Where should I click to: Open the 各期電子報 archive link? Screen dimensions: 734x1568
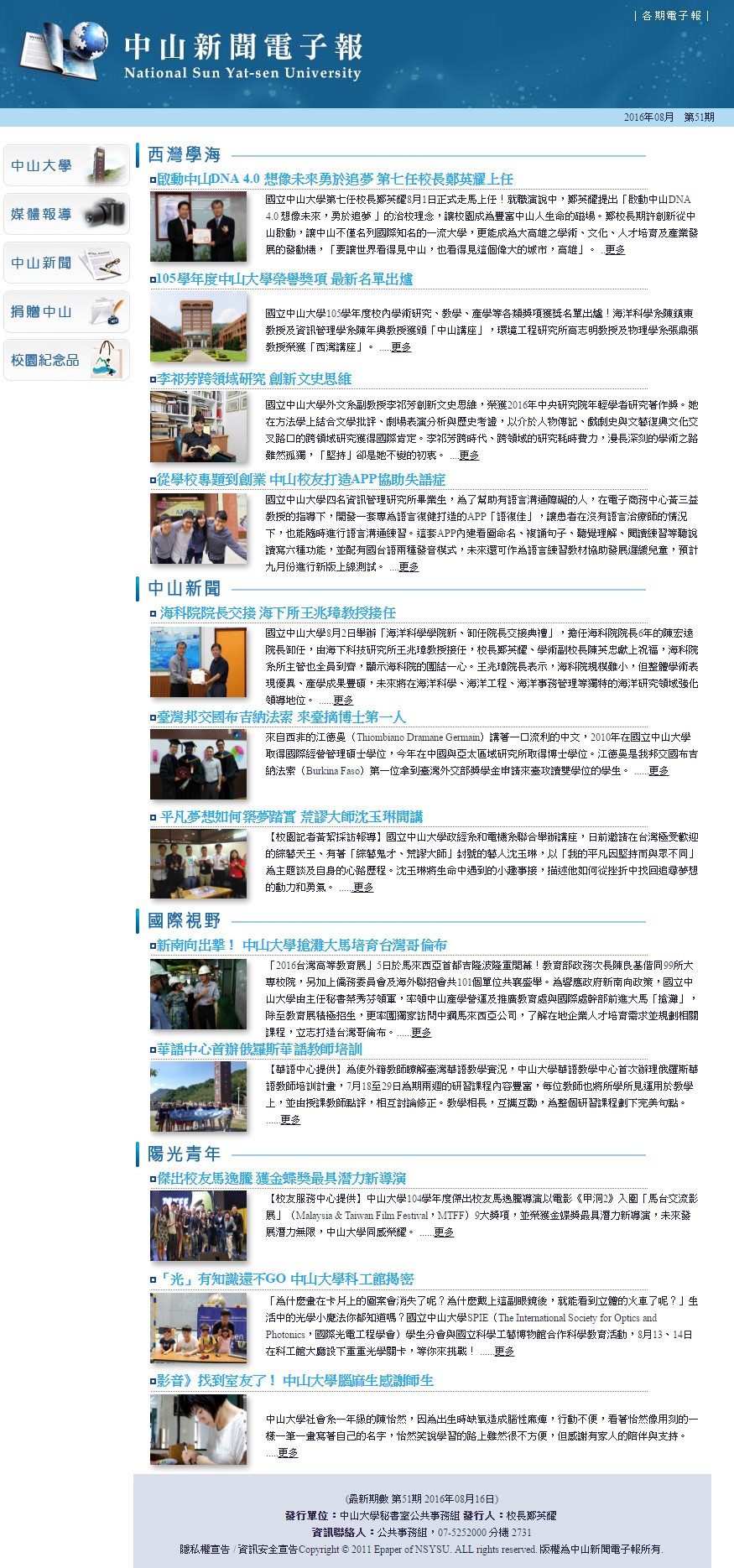point(672,15)
